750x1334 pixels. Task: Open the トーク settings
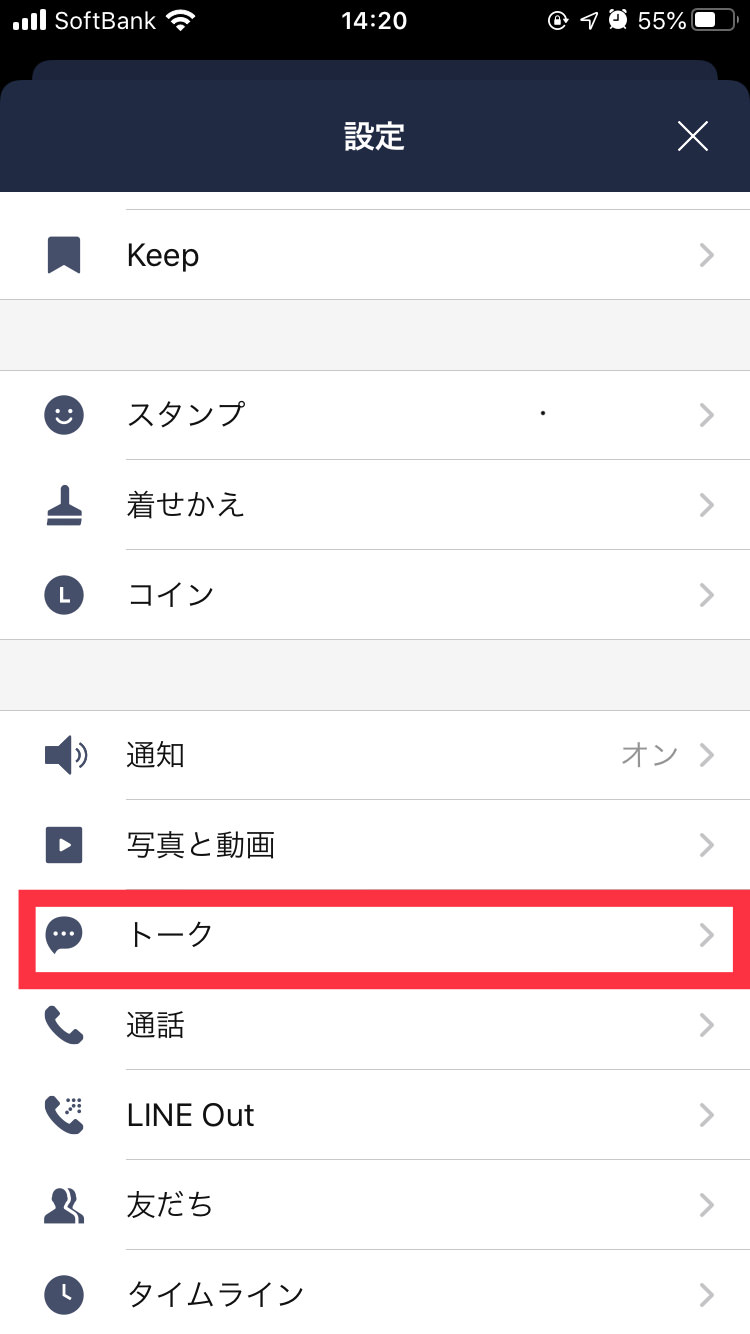point(375,935)
